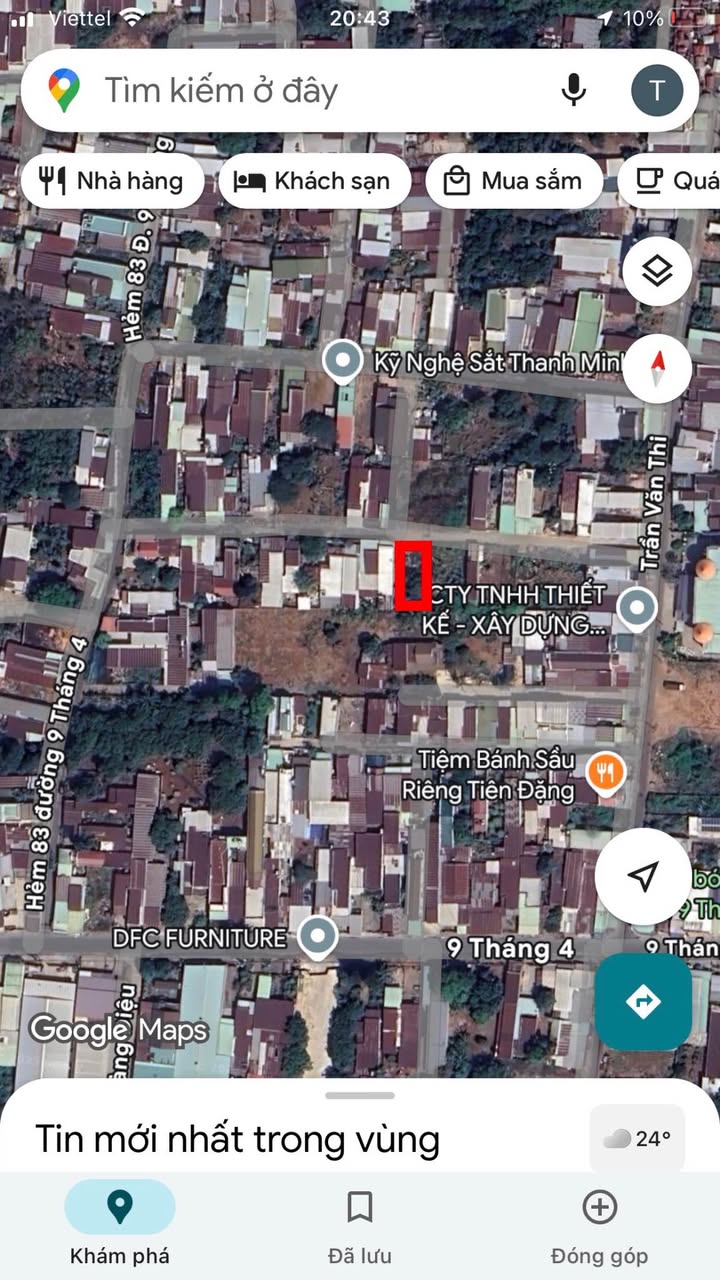View the weather 24° widget
Screen dimensions: 720x1280
click(x=637, y=1138)
